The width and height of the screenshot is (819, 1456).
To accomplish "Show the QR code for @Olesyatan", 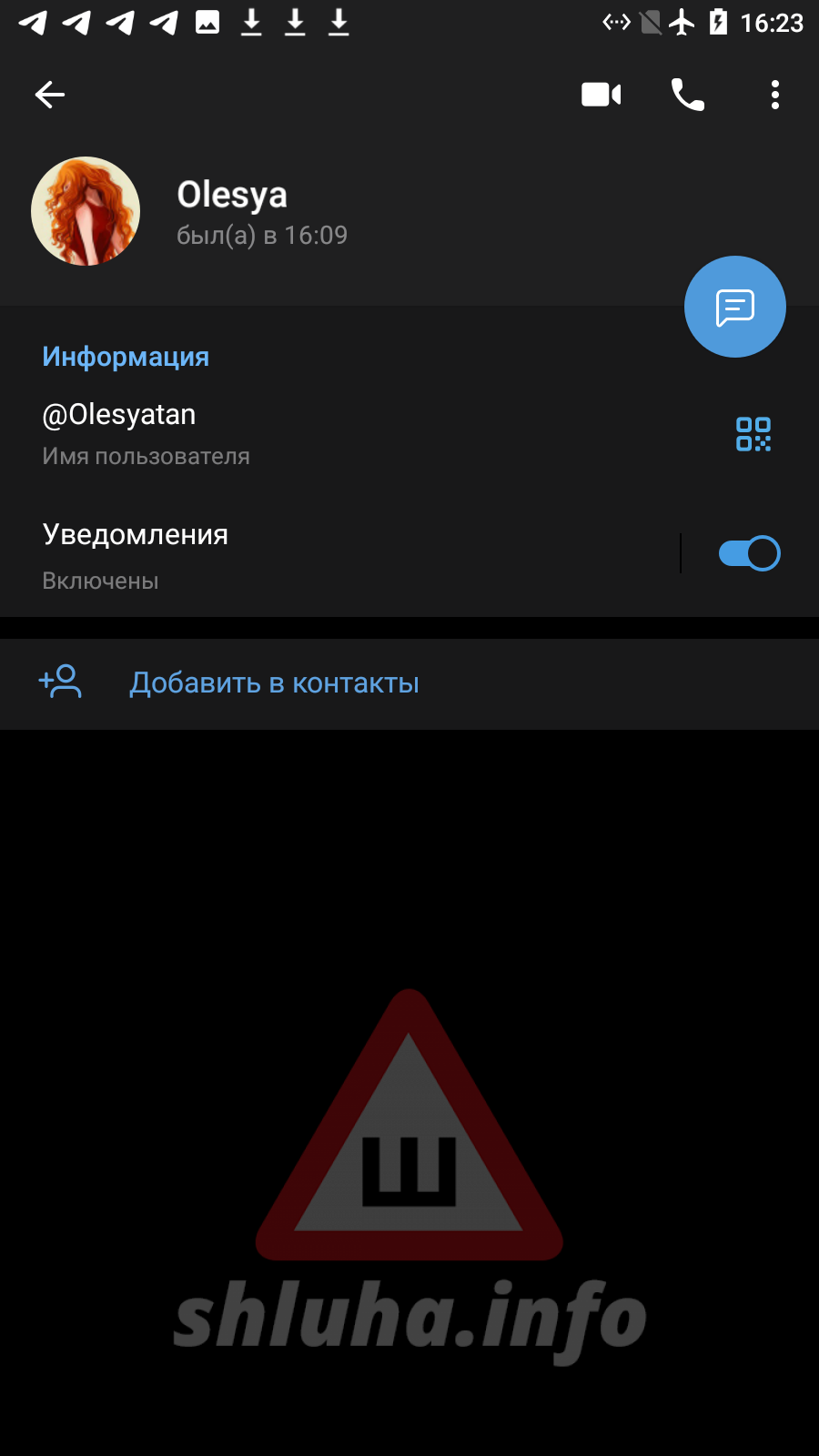I will pos(753,434).
